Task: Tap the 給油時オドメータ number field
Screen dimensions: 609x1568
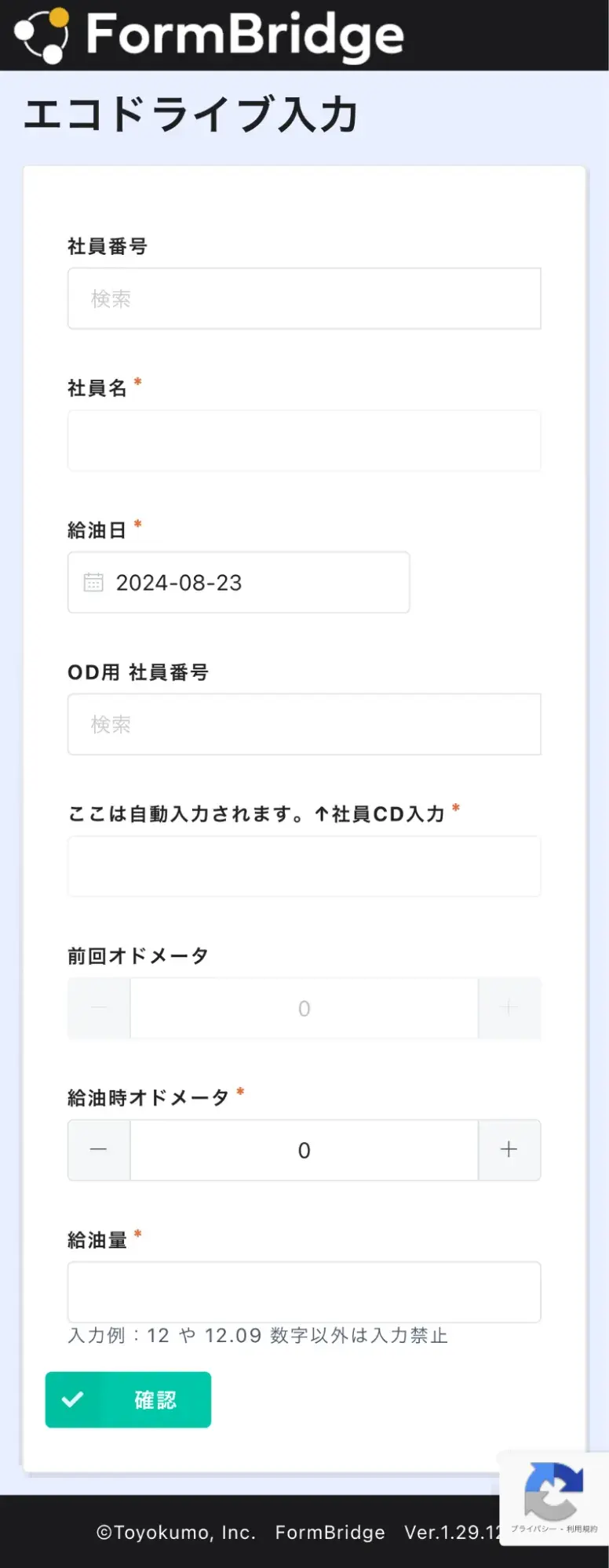Action: coord(304,1150)
